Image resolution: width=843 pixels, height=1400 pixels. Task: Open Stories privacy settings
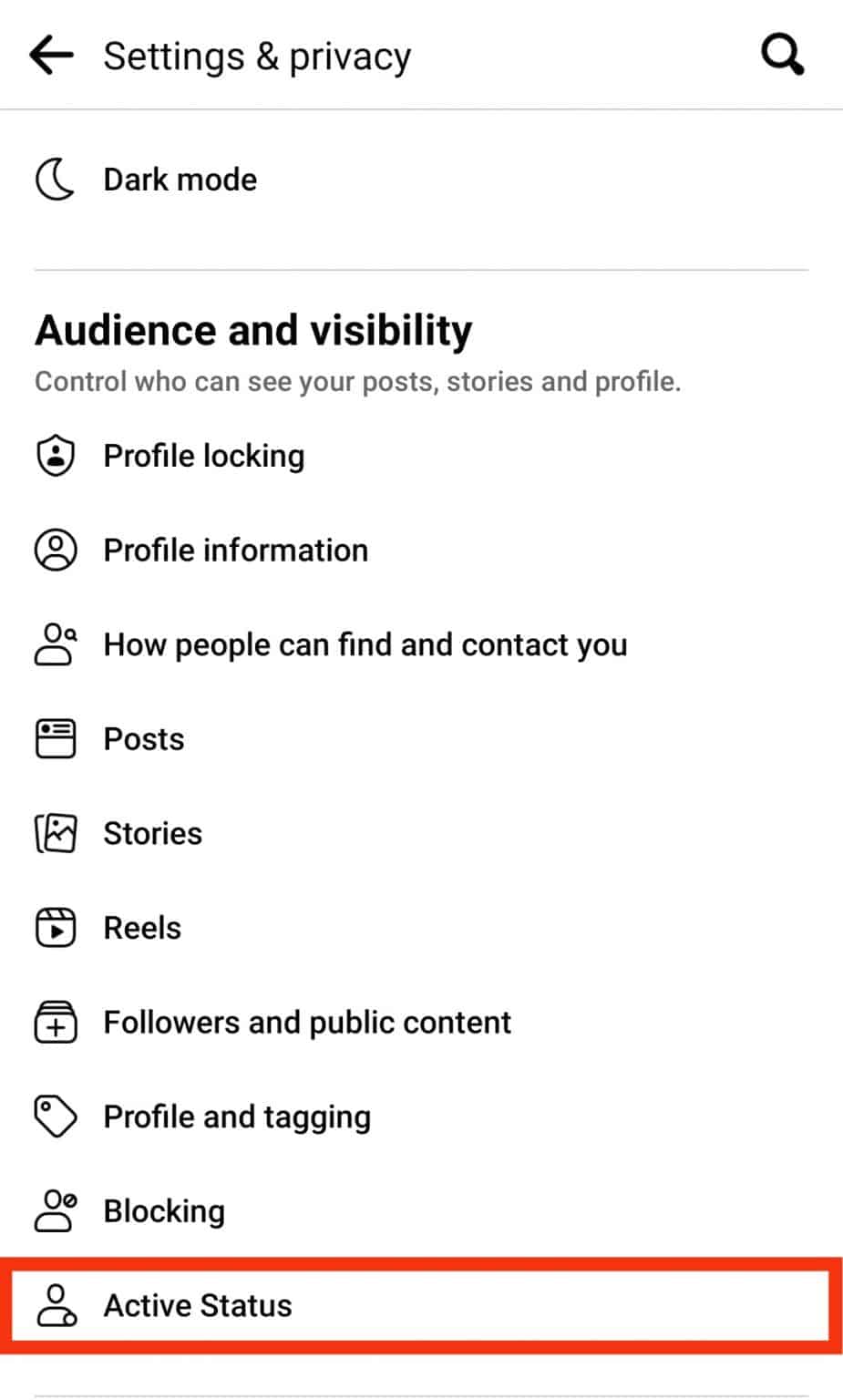point(153,832)
